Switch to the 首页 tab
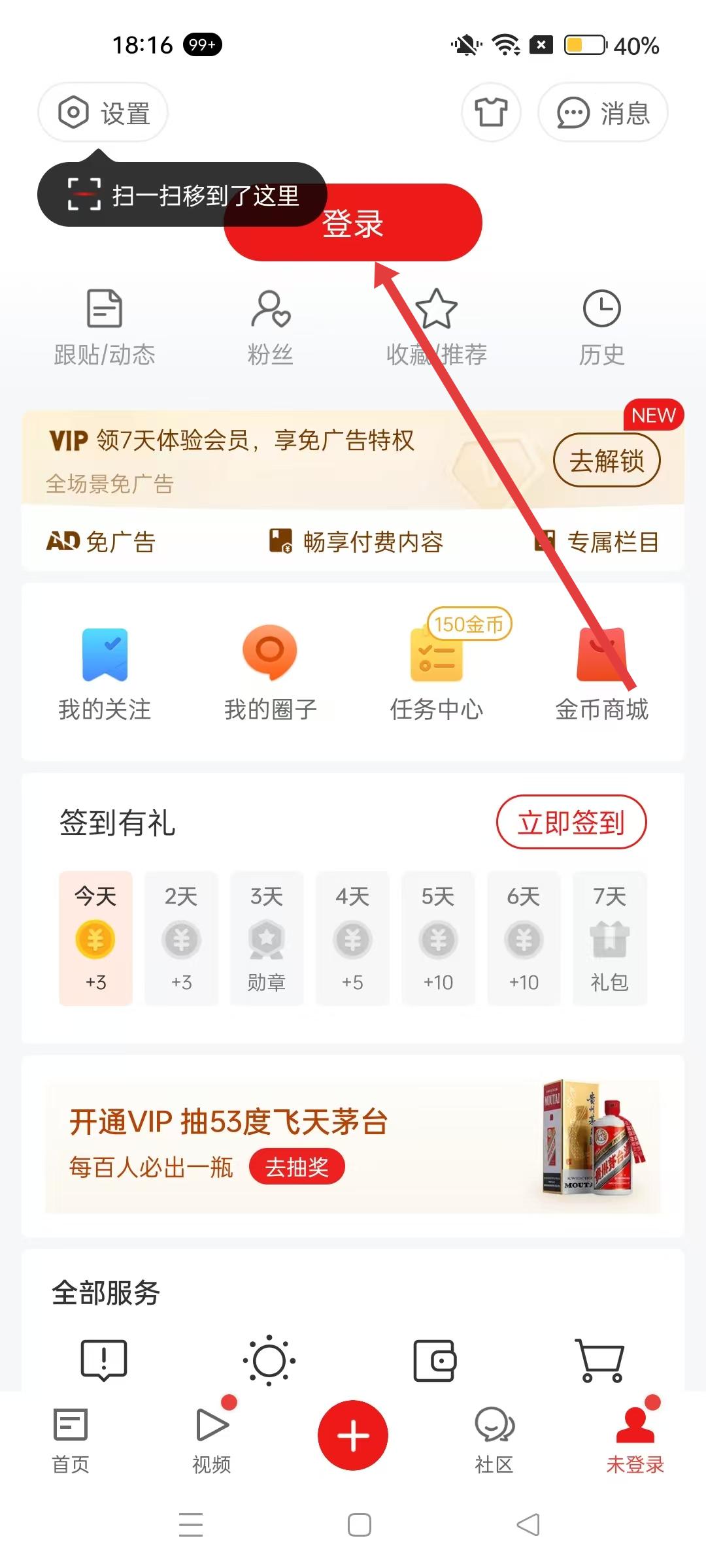The image size is (706, 1568). (x=71, y=1441)
